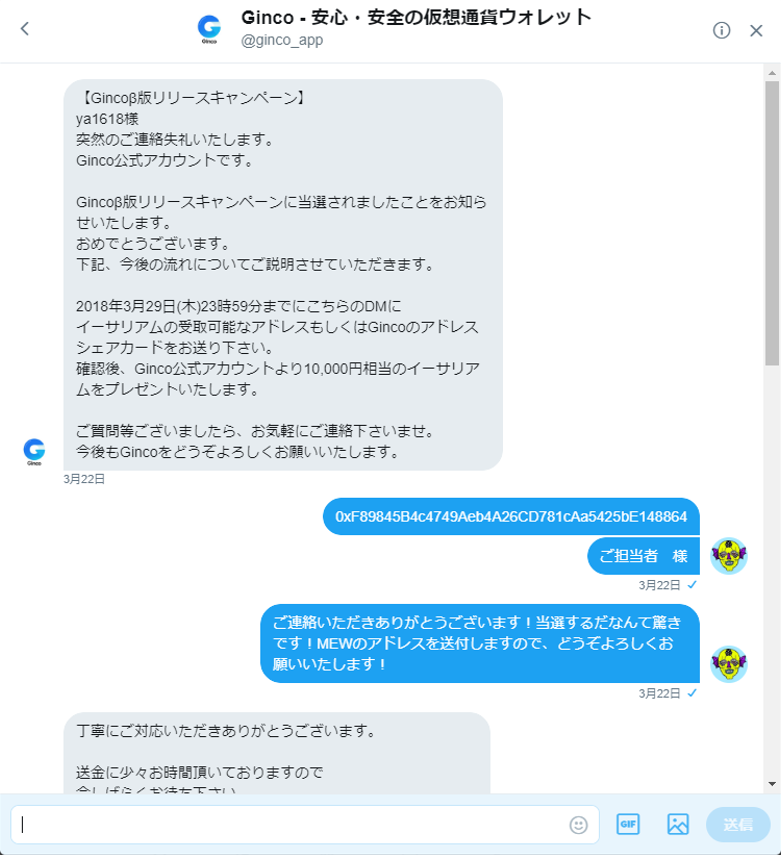
Task: Tap the 送信 send button
Action: click(738, 824)
